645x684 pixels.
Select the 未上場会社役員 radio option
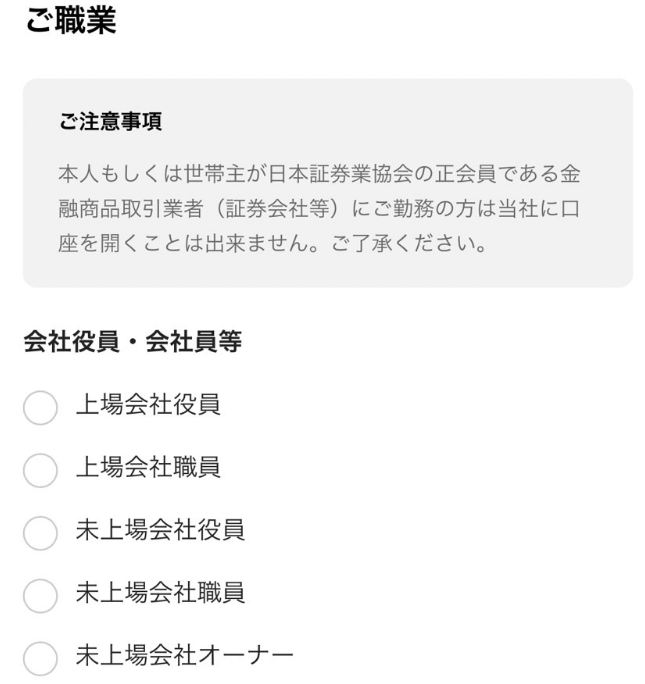[x=39, y=532]
